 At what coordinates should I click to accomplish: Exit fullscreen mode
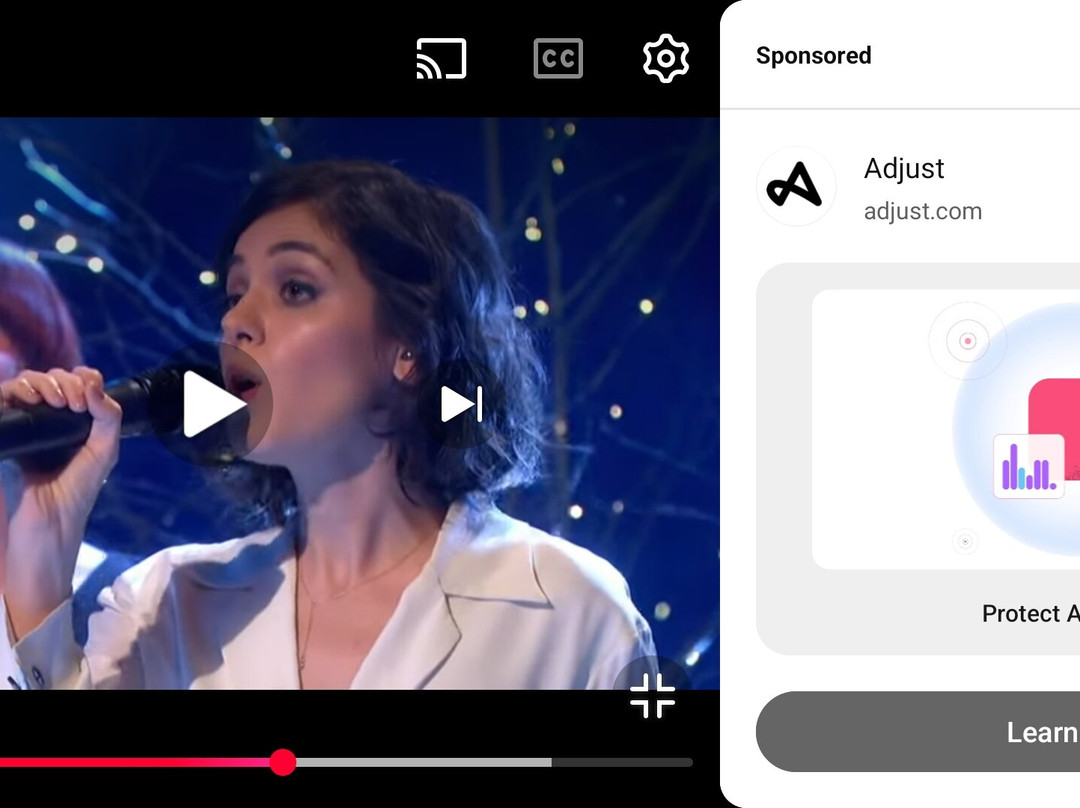pyautogui.click(x=652, y=696)
